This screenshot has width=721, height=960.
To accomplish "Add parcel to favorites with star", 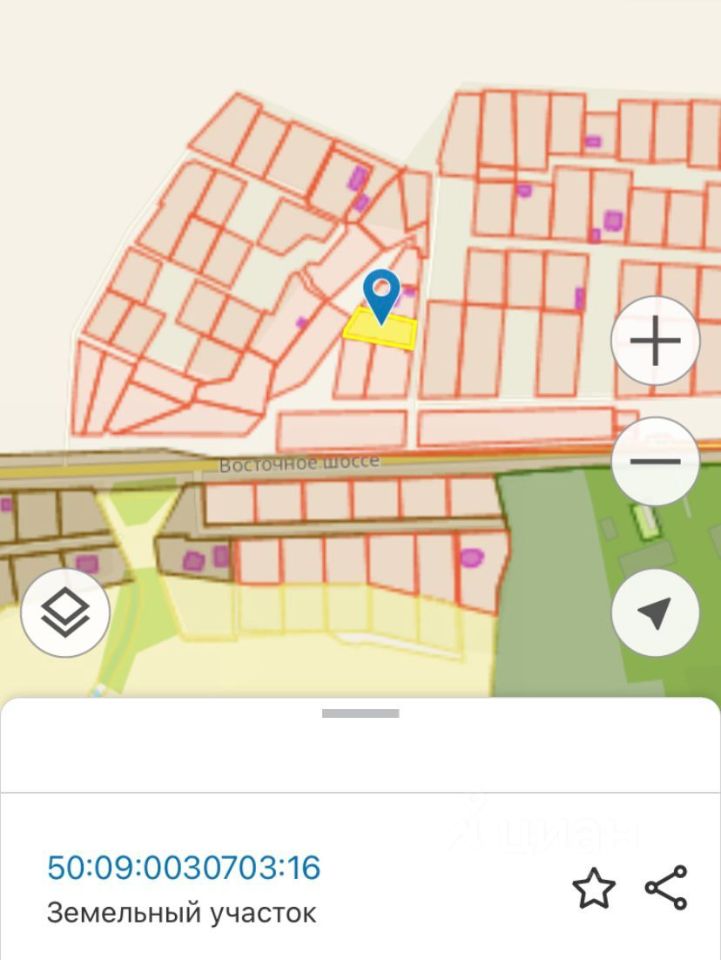I will tap(593, 888).
